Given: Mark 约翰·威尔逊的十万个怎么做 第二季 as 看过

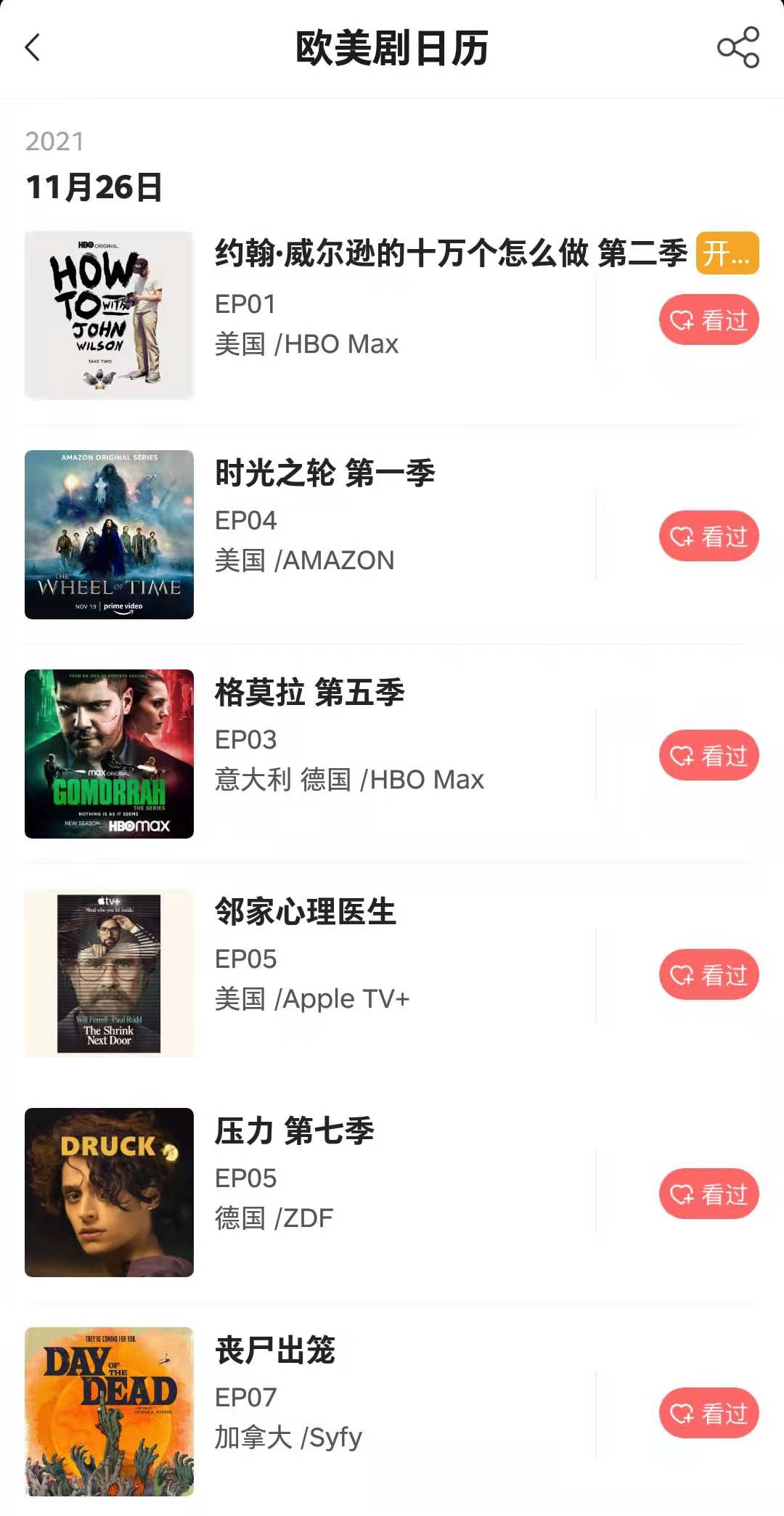Looking at the screenshot, I should [x=709, y=319].
